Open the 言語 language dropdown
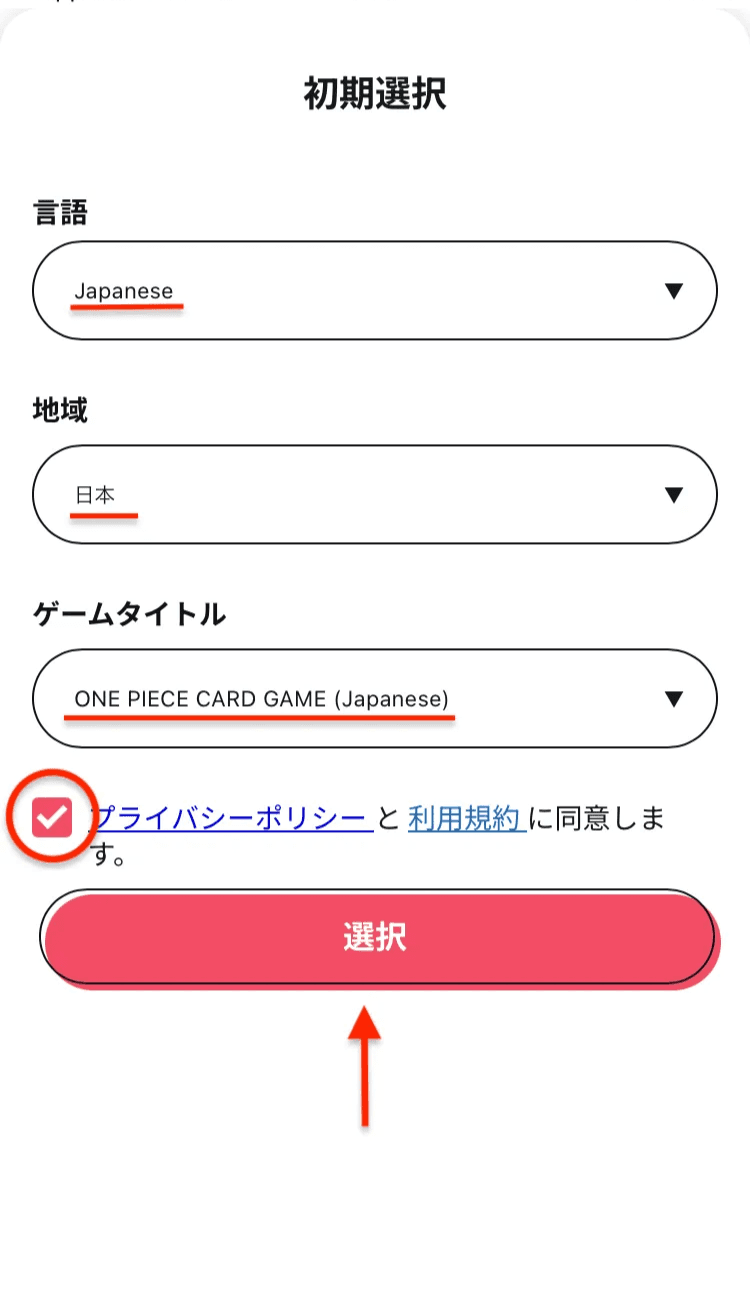 [x=375, y=290]
